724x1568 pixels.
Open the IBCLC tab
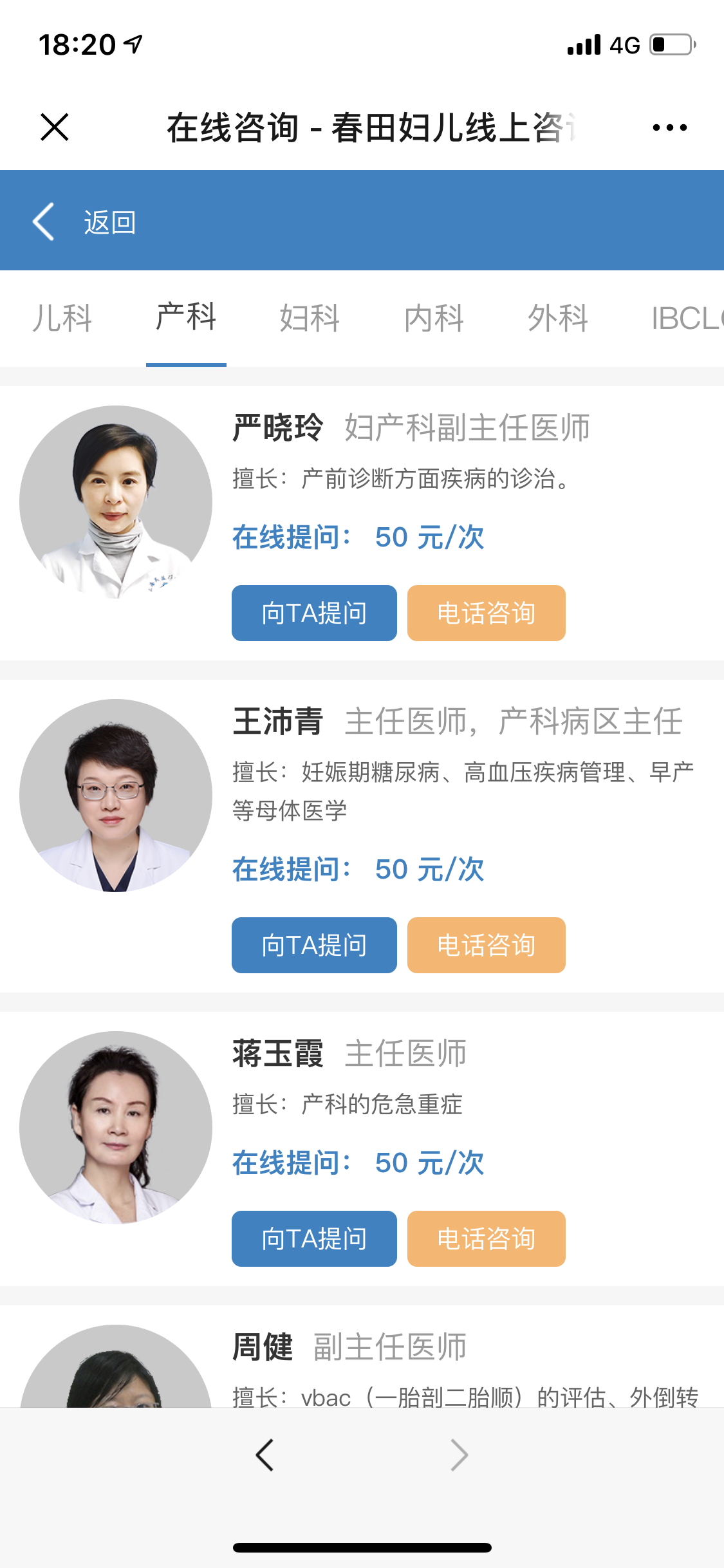point(685,318)
